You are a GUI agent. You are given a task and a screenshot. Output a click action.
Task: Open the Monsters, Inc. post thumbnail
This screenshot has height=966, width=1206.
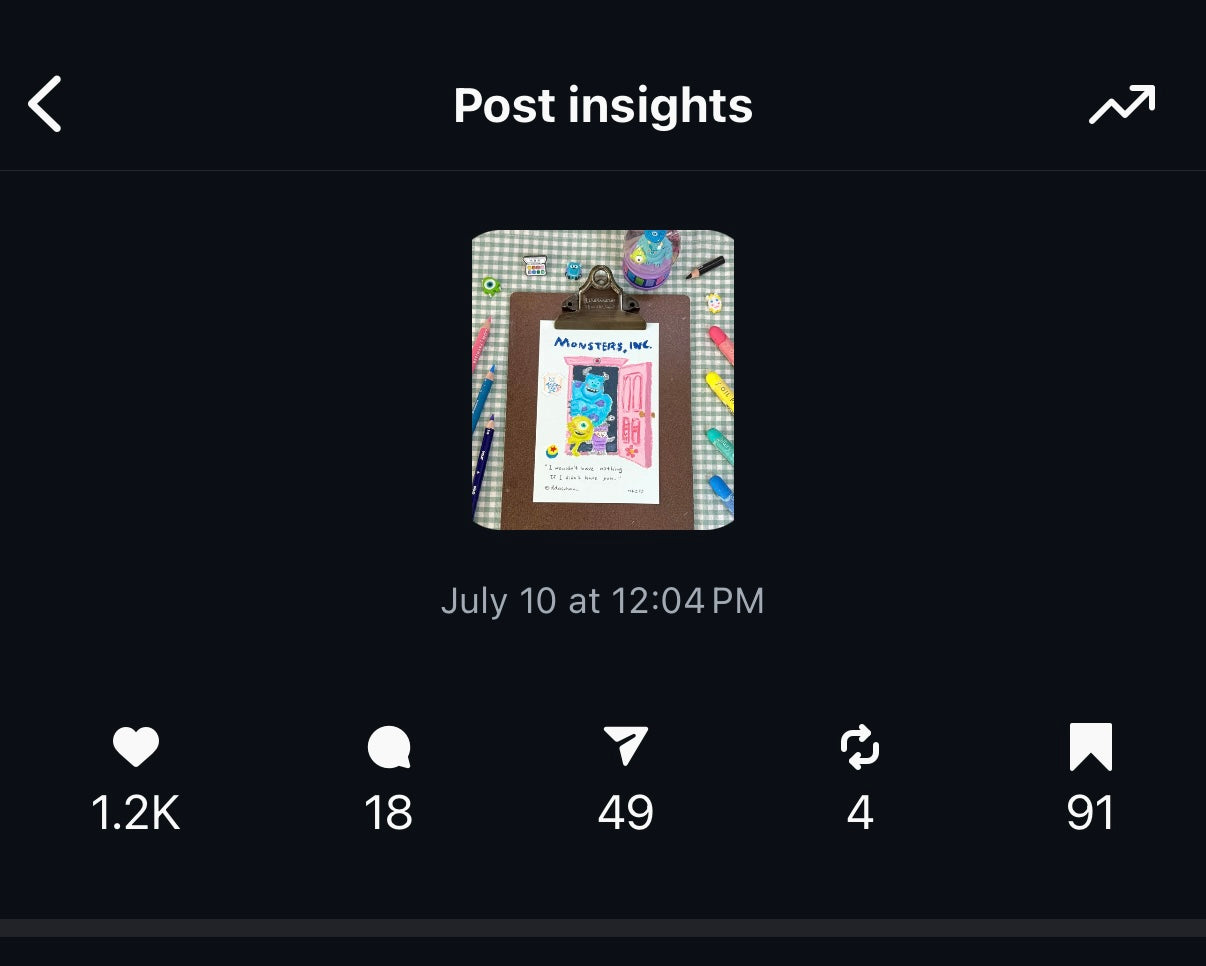[x=603, y=380]
